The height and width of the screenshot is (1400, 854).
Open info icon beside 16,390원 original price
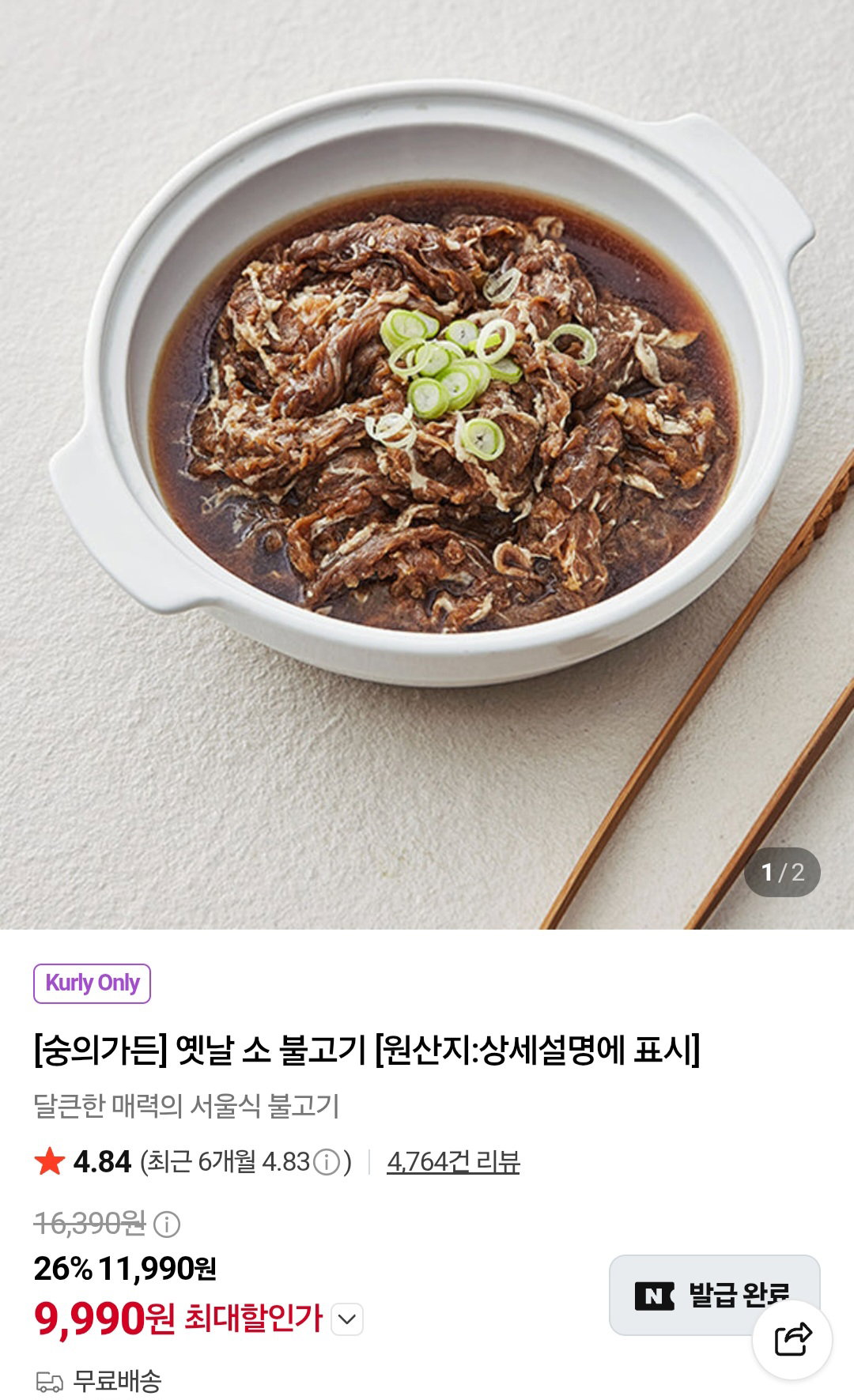(x=167, y=1225)
